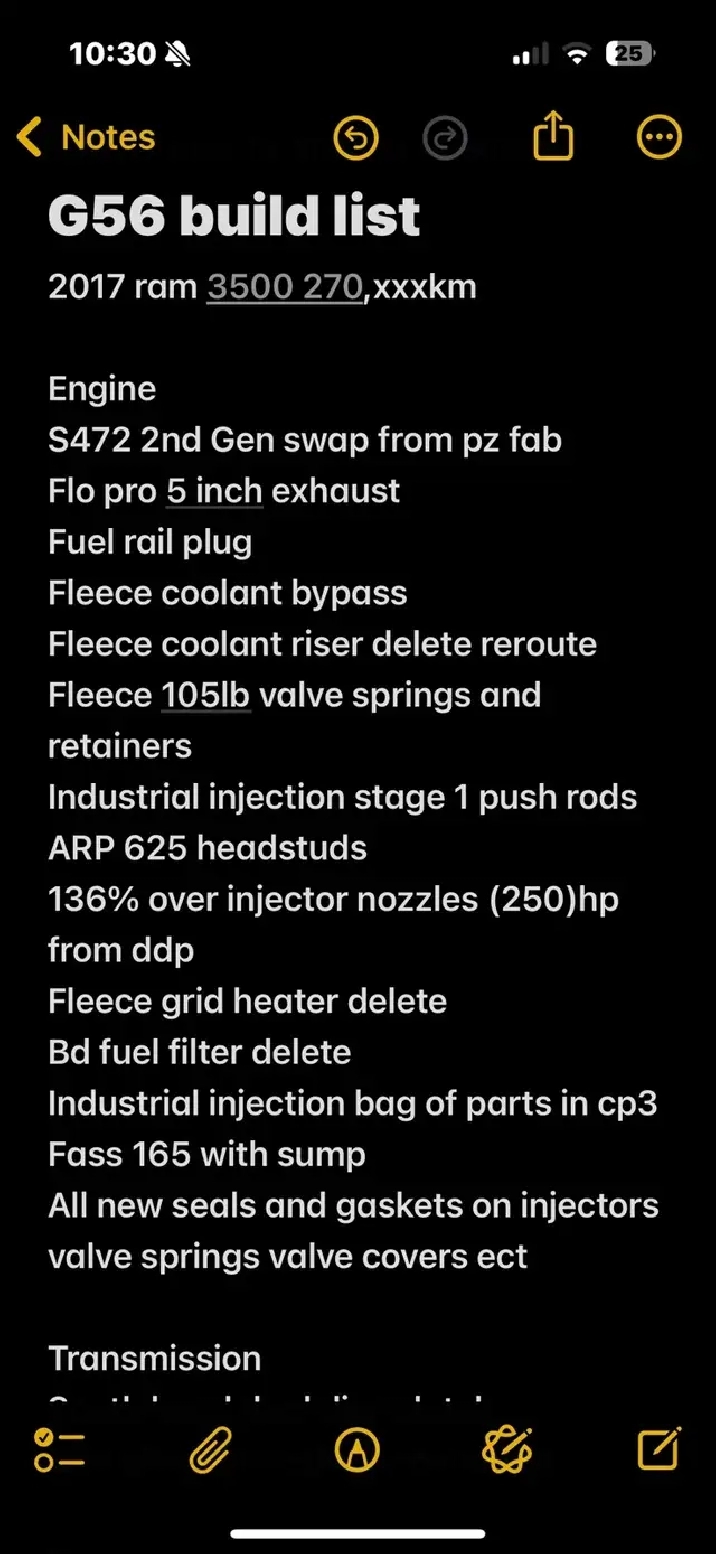Attach a file with the paperclip
Image resolution: width=716 pixels, height=1554 pixels.
(210, 1449)
